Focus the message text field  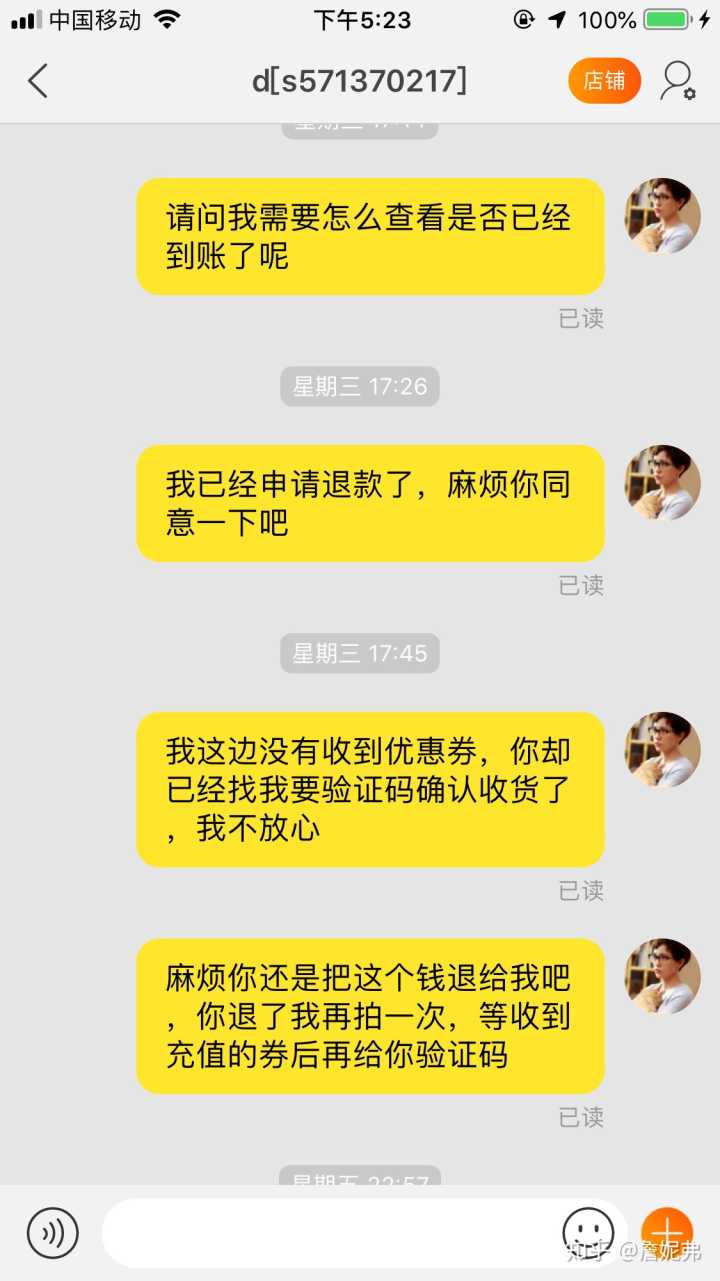tap(330, 1232)
